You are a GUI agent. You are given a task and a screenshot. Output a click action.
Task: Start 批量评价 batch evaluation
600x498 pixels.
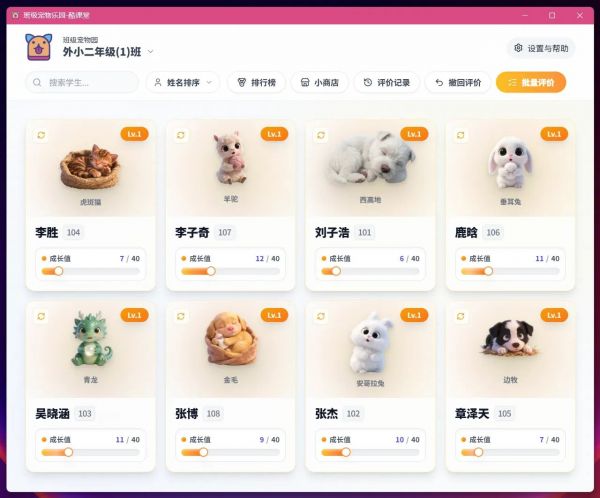point(530,82)
